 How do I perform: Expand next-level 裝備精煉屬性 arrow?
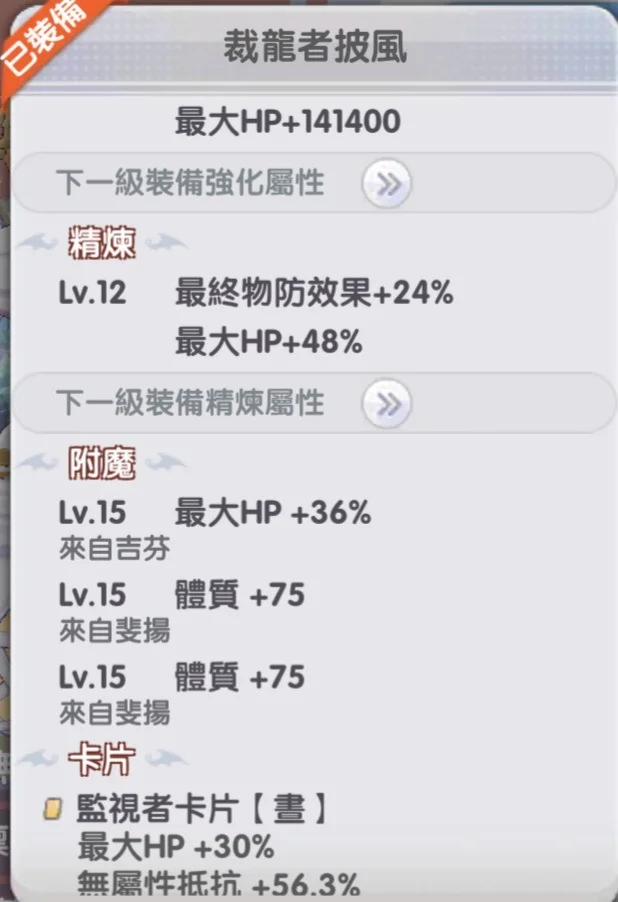387,404
